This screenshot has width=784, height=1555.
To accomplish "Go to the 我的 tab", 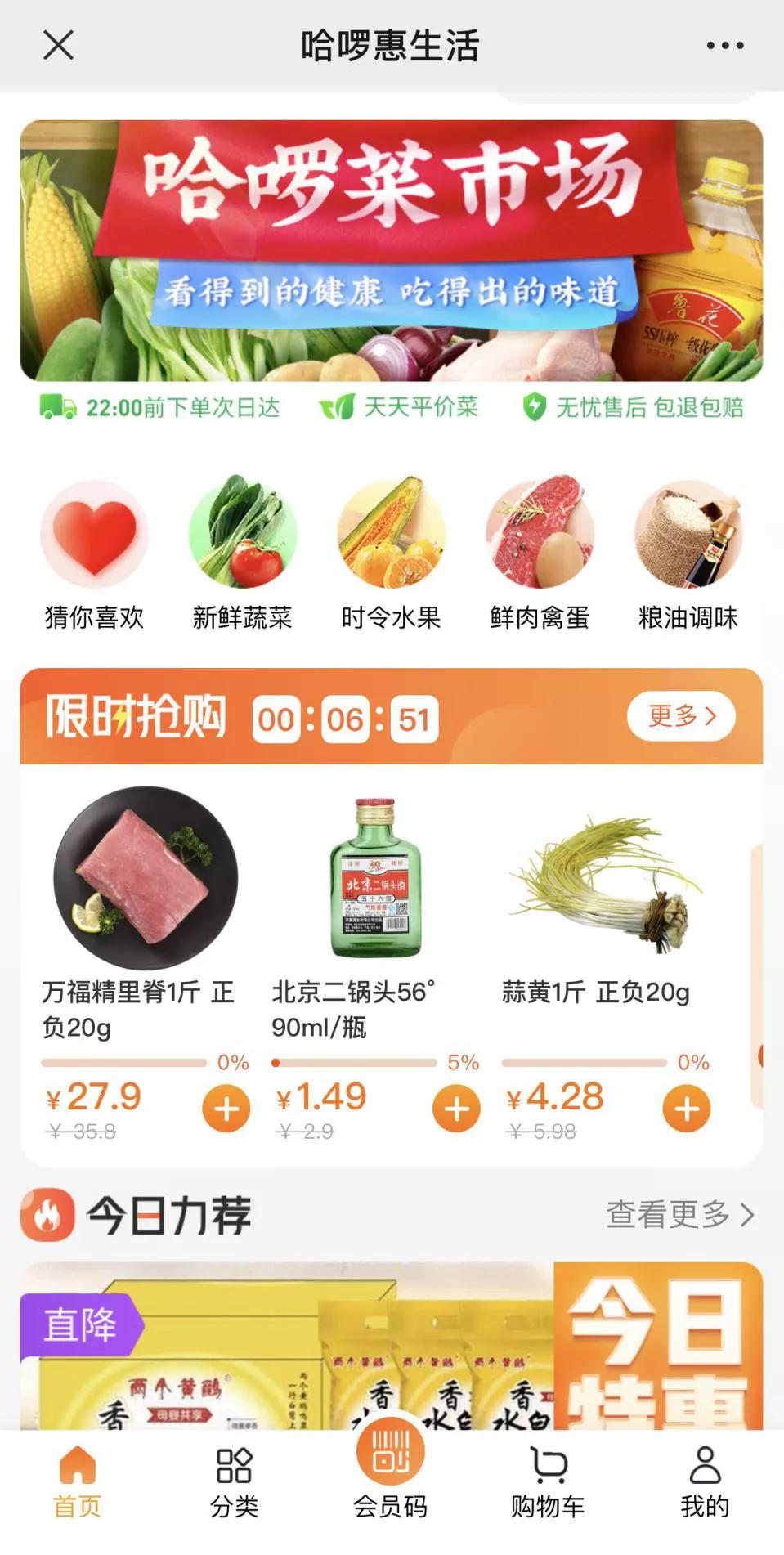I will click(x=705, y=1481).
